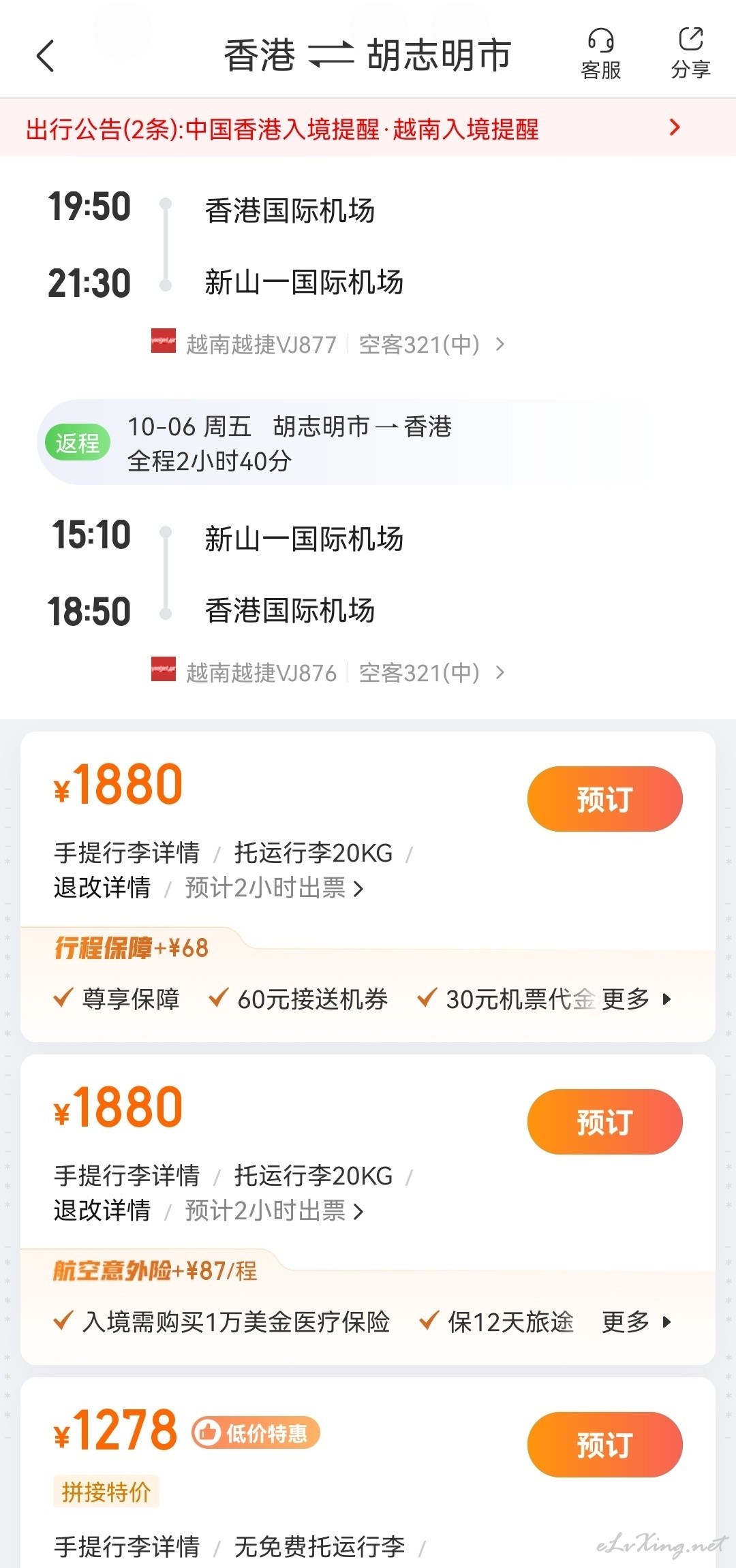
Task: Tap the 分享 share icon
Action: 690,54
